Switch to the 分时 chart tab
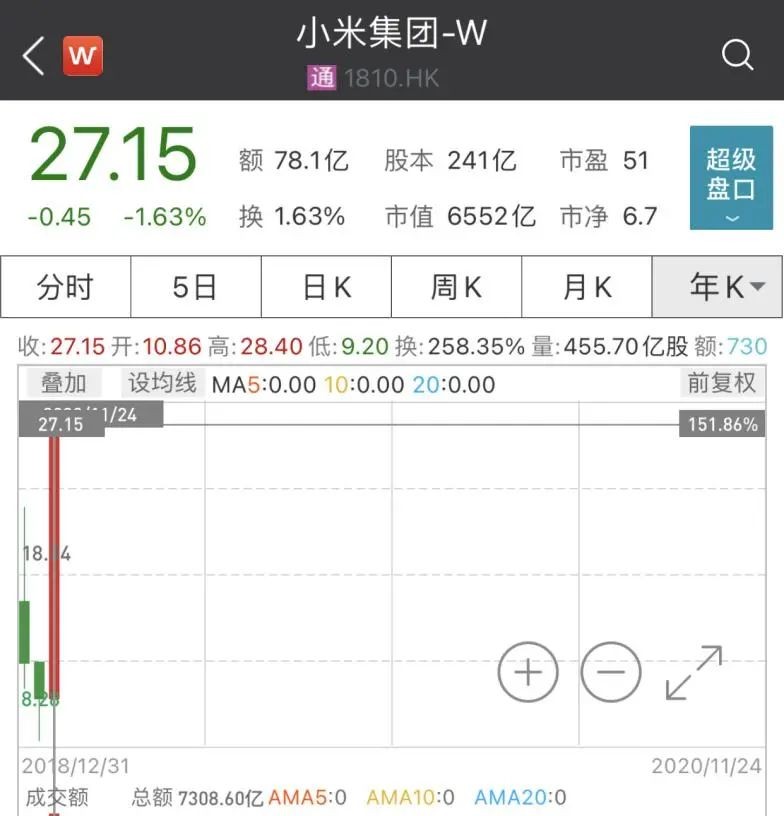784x816 pixels. pyautogui.click(x=66, y=288)
